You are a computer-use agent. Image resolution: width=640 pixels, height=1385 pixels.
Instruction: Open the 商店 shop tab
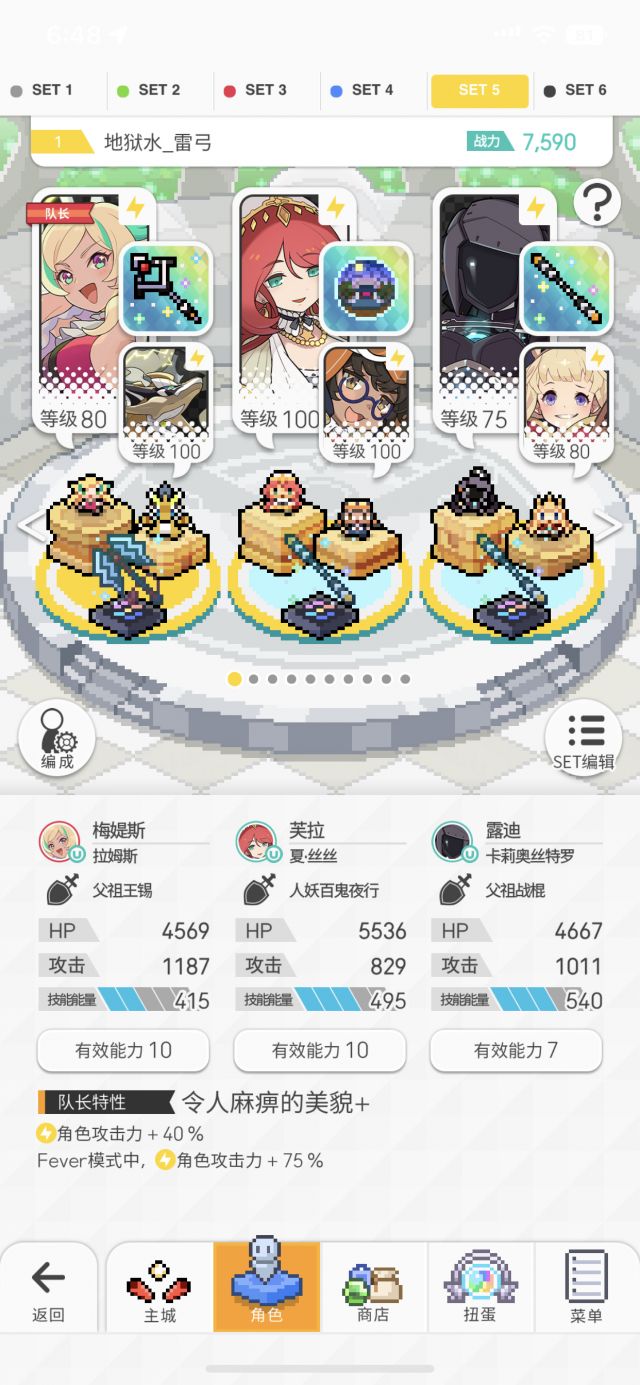coord(373,1289)
